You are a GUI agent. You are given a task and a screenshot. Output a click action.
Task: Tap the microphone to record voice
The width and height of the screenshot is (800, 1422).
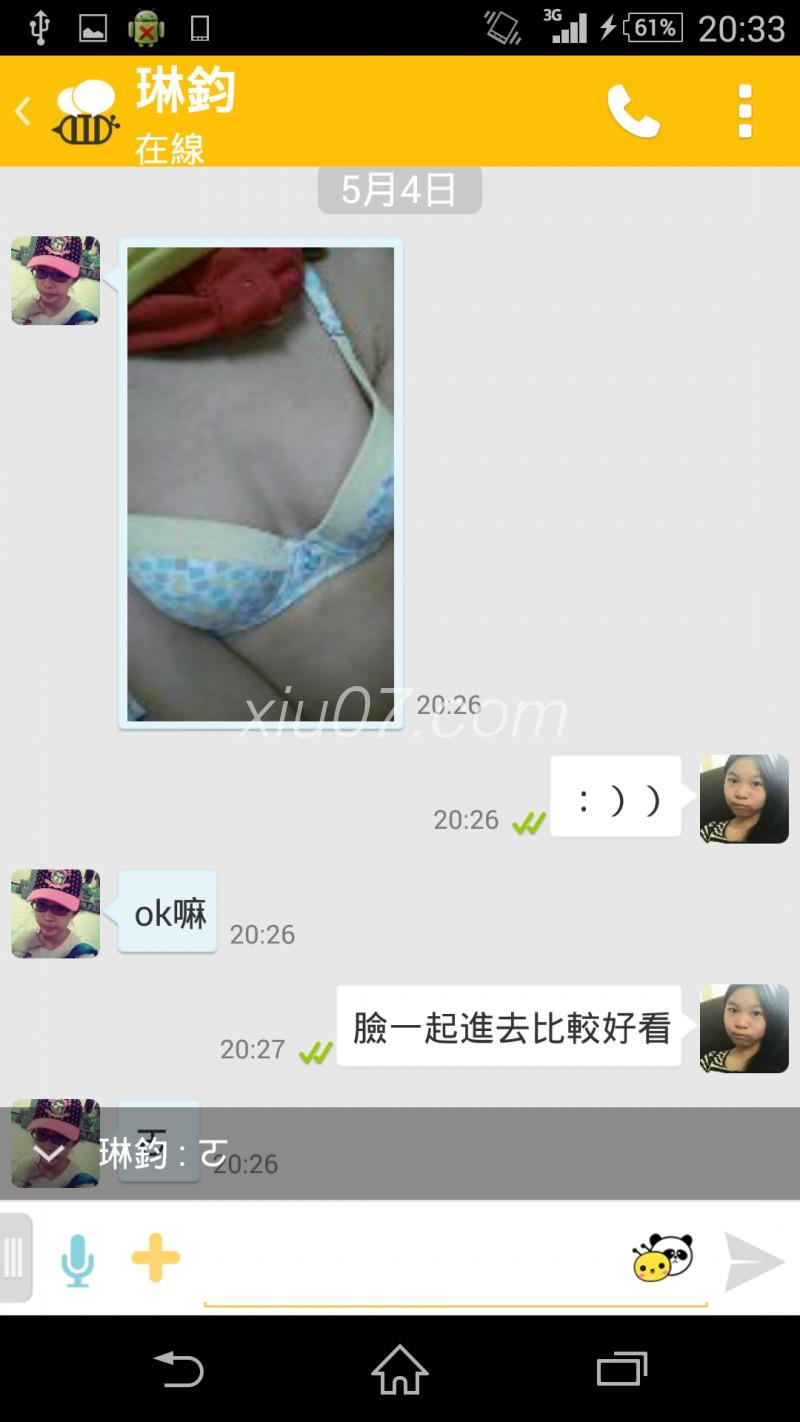[x=77, y=1259]
